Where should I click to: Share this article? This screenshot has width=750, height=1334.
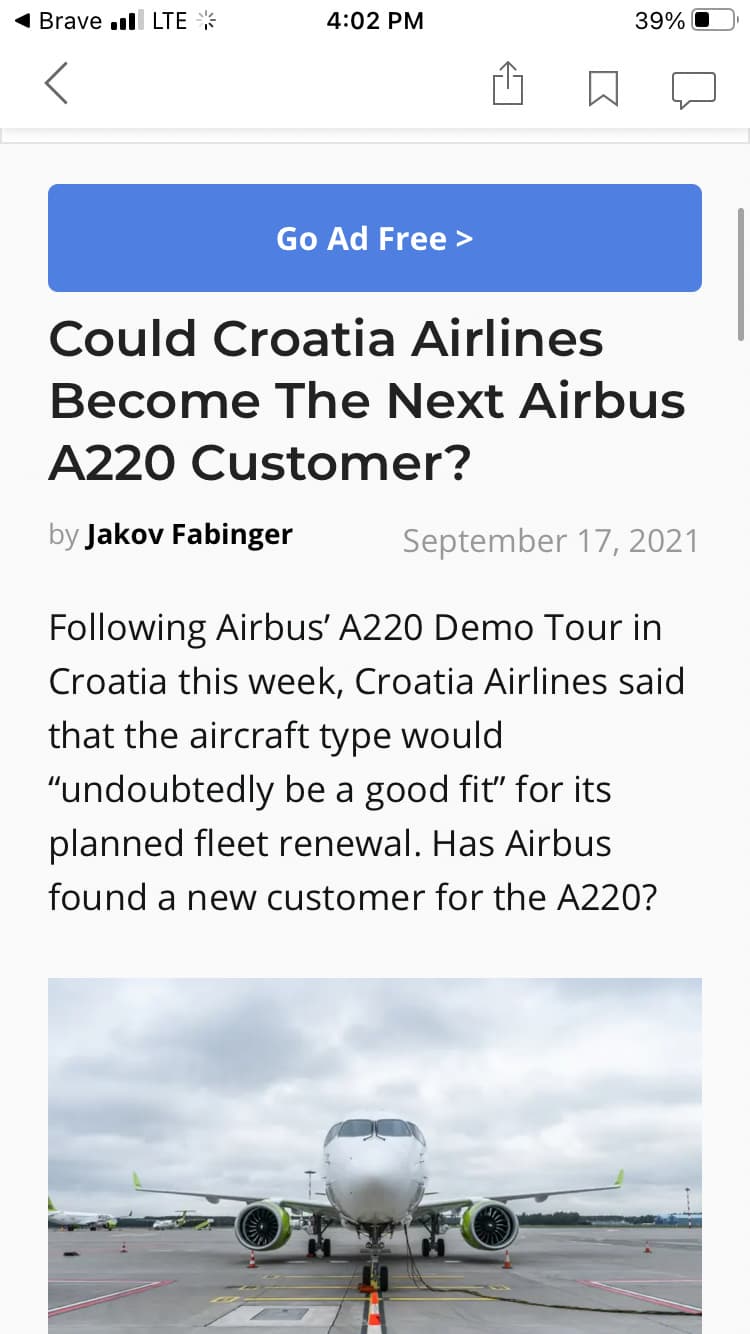(x=508, y=84)
